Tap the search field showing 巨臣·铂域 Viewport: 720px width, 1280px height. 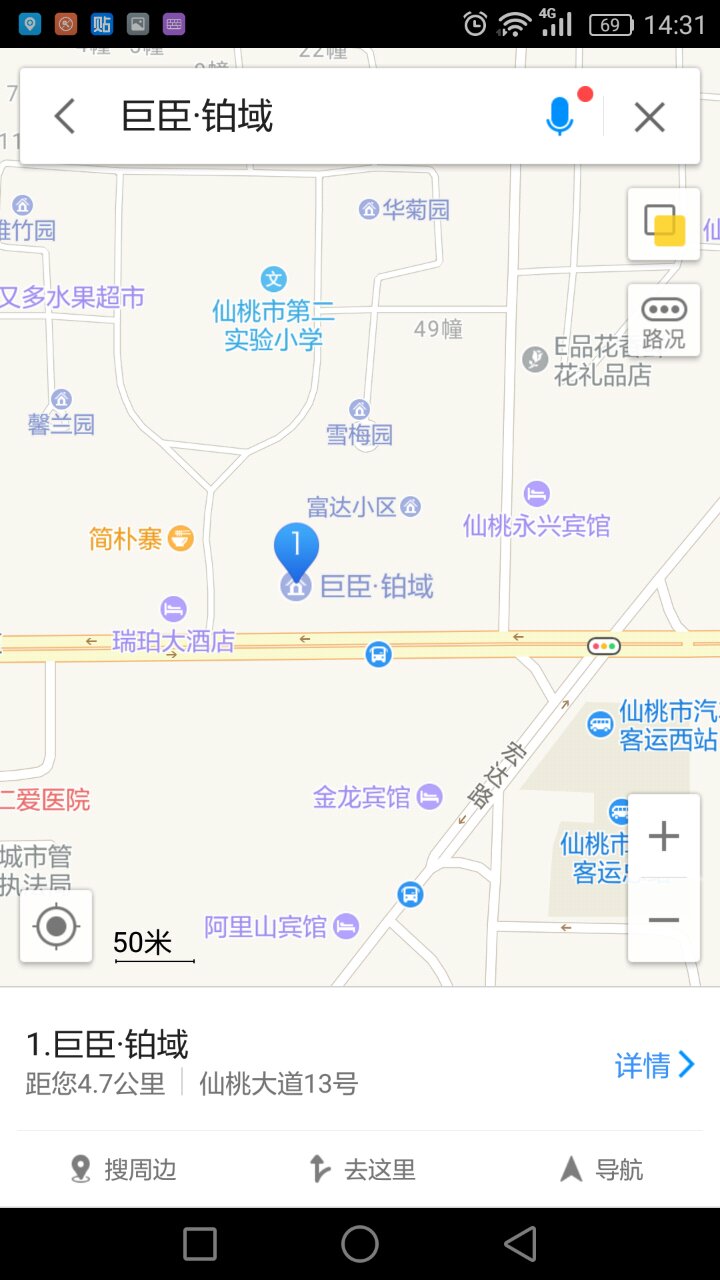(300, 115)
